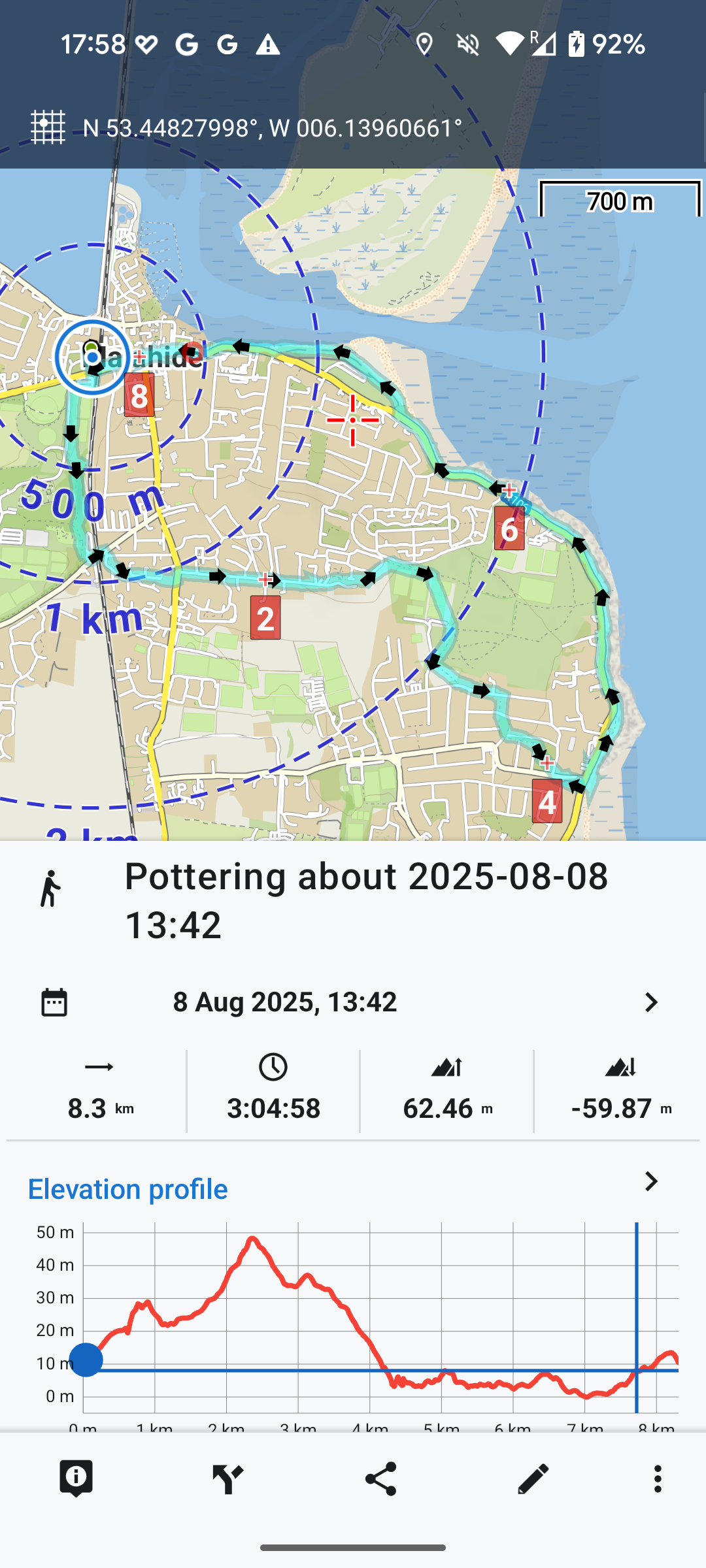
Task: Select waypoint marker 8 on the map
Action: tap(139, 395)
